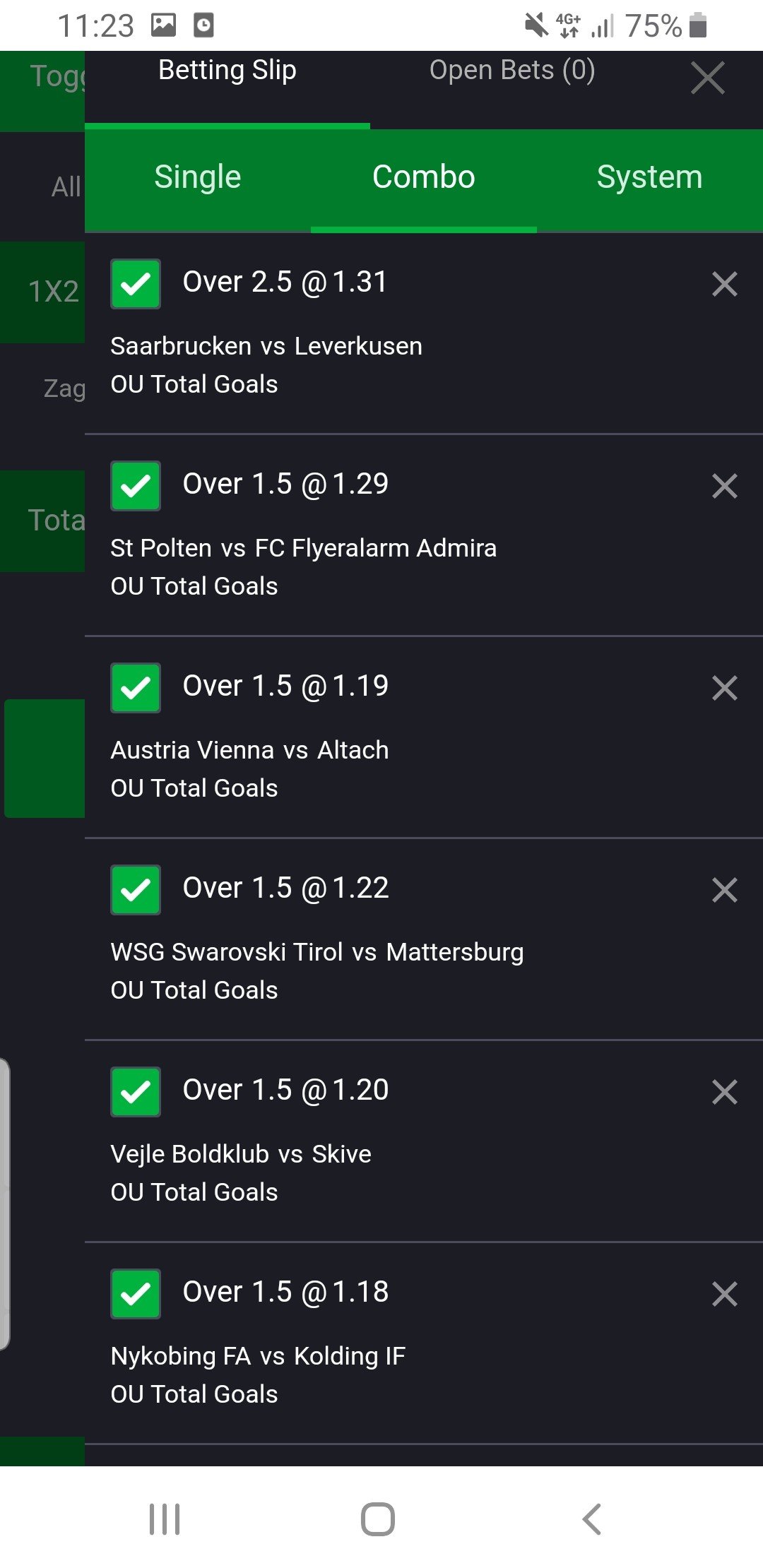Toggle the Vejle Boldklub vs Skive checkbox

pos(136,1092)
